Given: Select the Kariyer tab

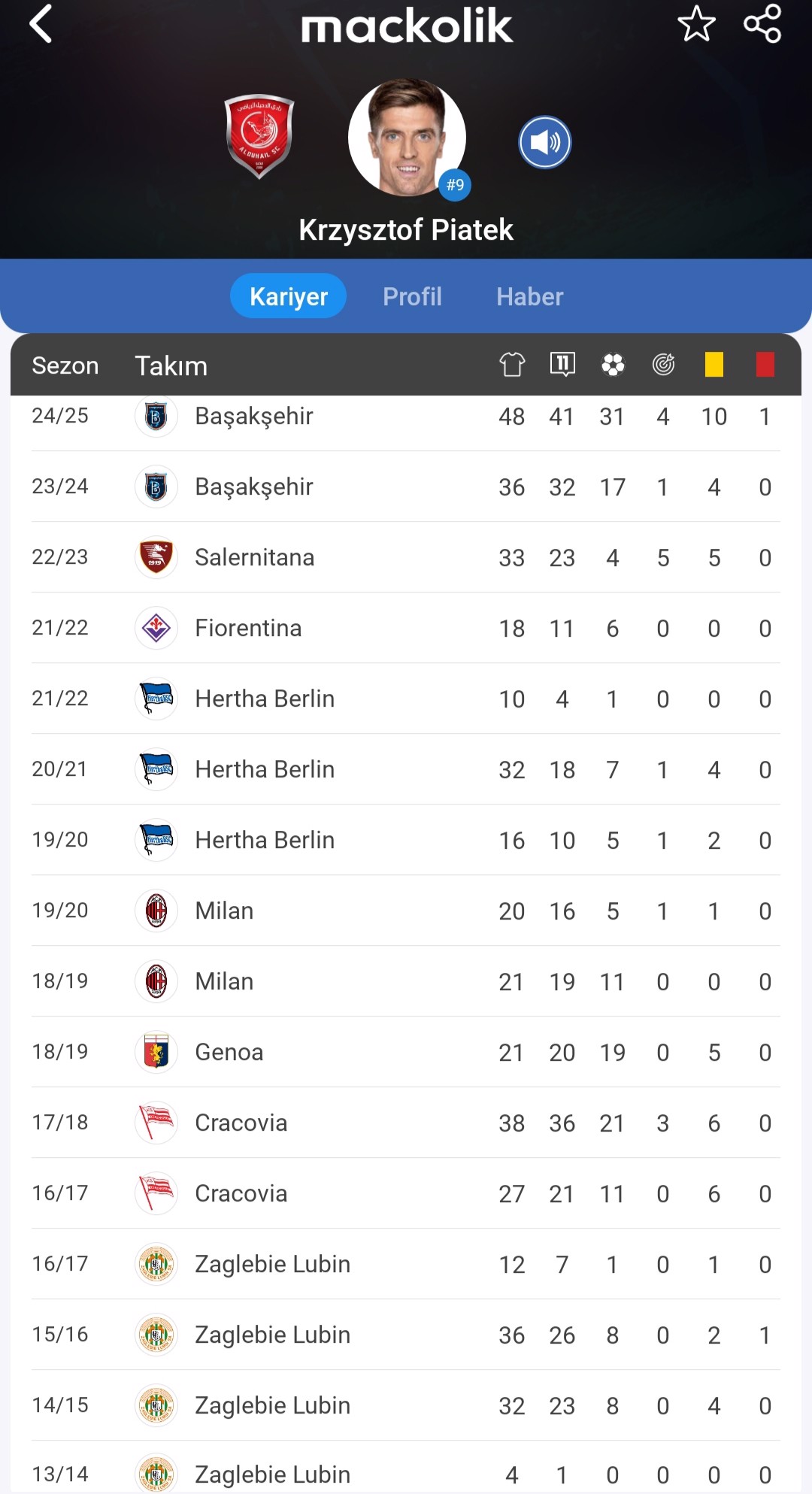Looking at the screenshot, I should point(289,296).
